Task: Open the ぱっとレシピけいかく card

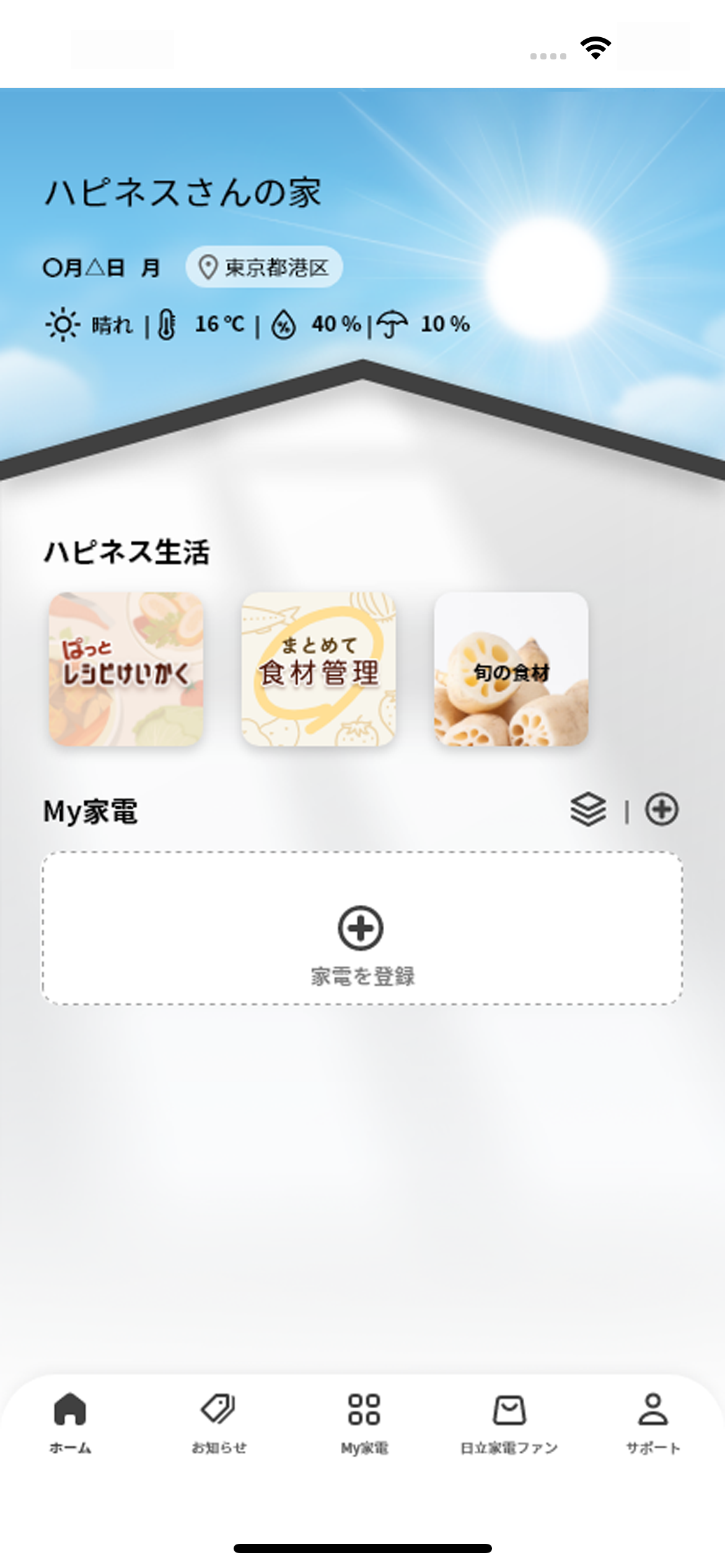Action: coord(126,669)
